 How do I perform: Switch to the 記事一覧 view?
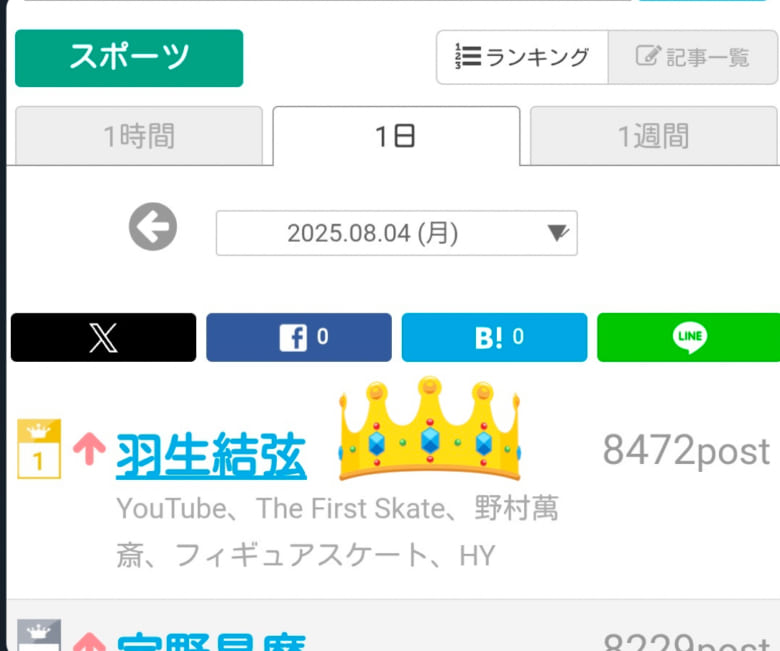pos(692,58)
